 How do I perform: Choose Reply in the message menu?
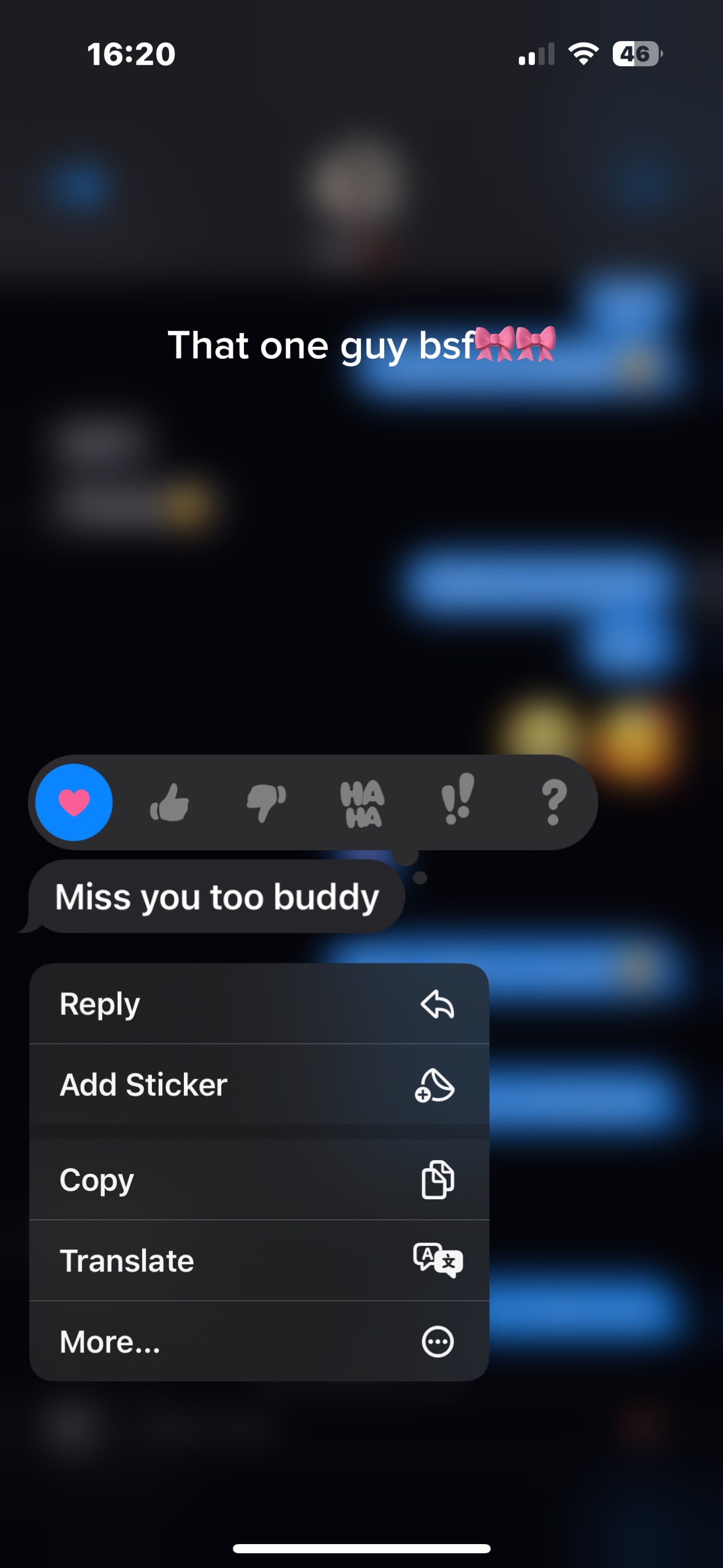coord(259,1004)
